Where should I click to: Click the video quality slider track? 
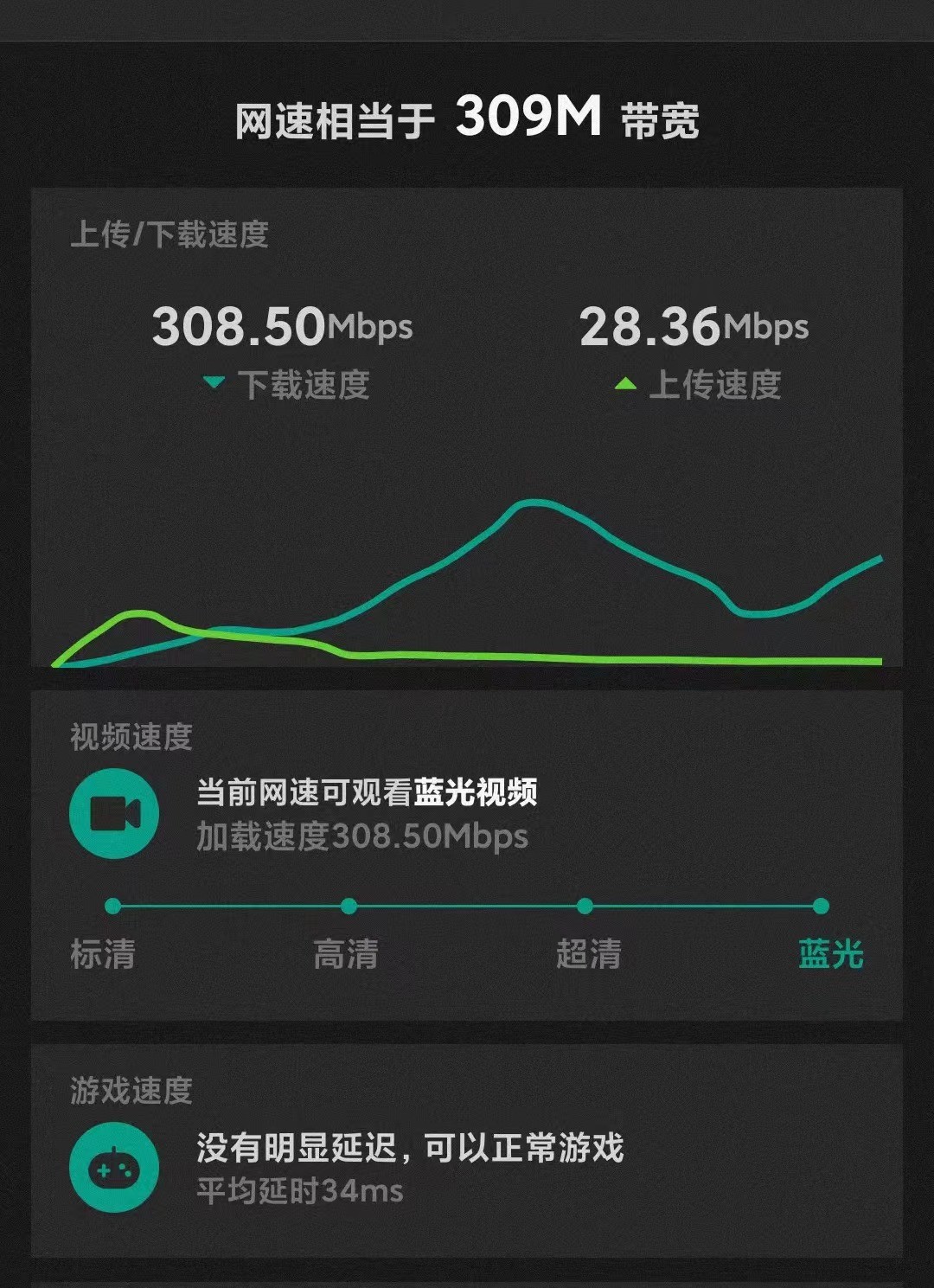[467, 905]
